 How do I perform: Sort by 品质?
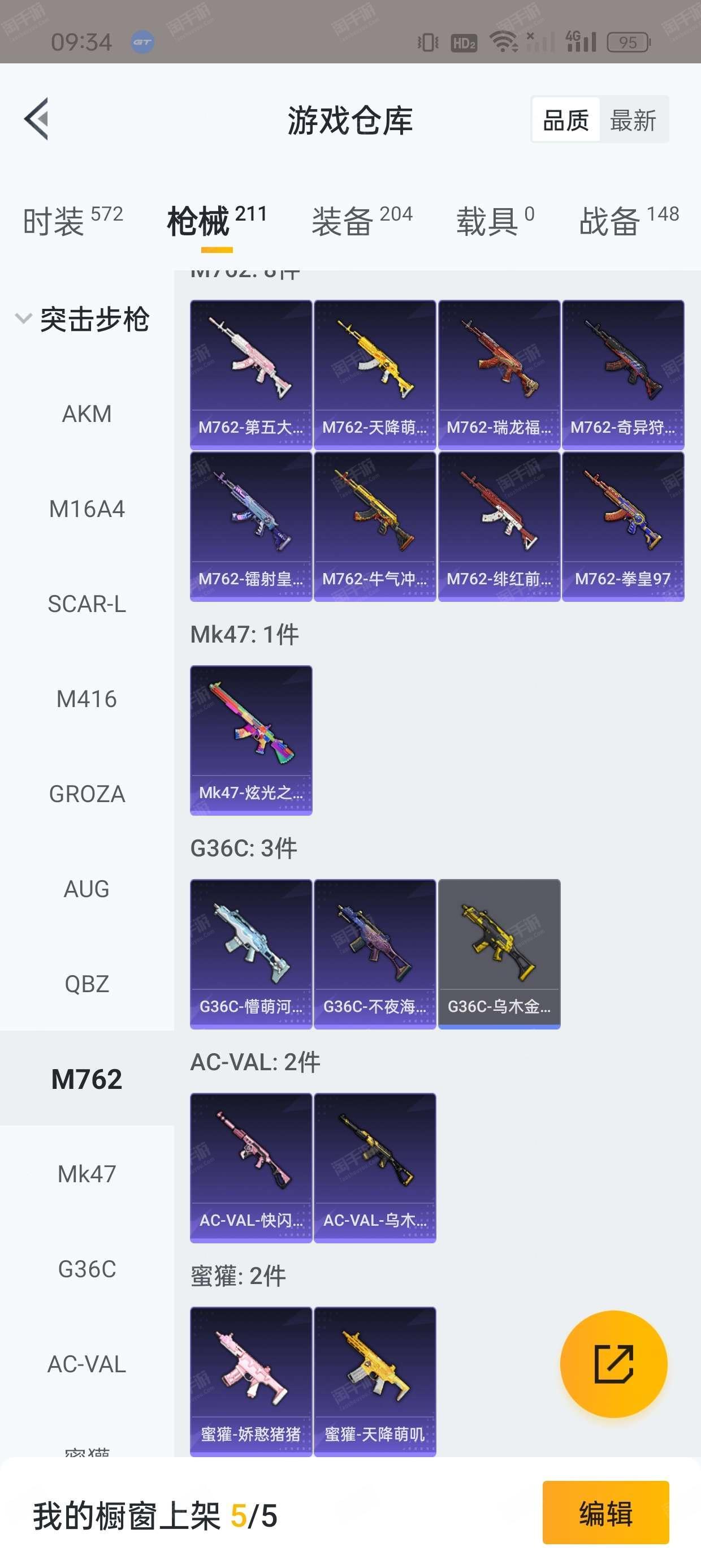[566, 120]
